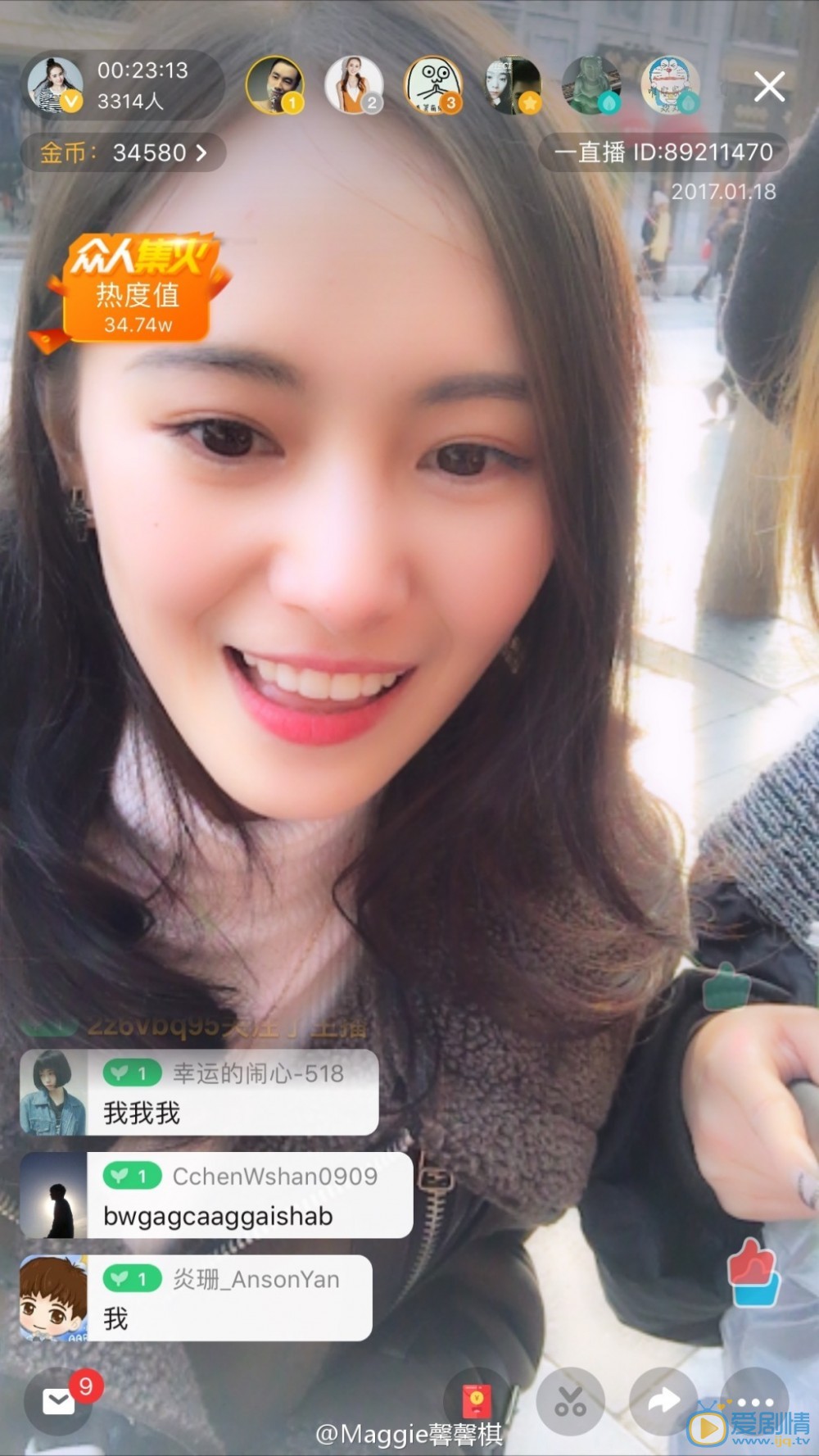This screenshot has height=1456, width=819.
Task: Open the gold coins 34580 ranking
Action: (x=123, y=152)
